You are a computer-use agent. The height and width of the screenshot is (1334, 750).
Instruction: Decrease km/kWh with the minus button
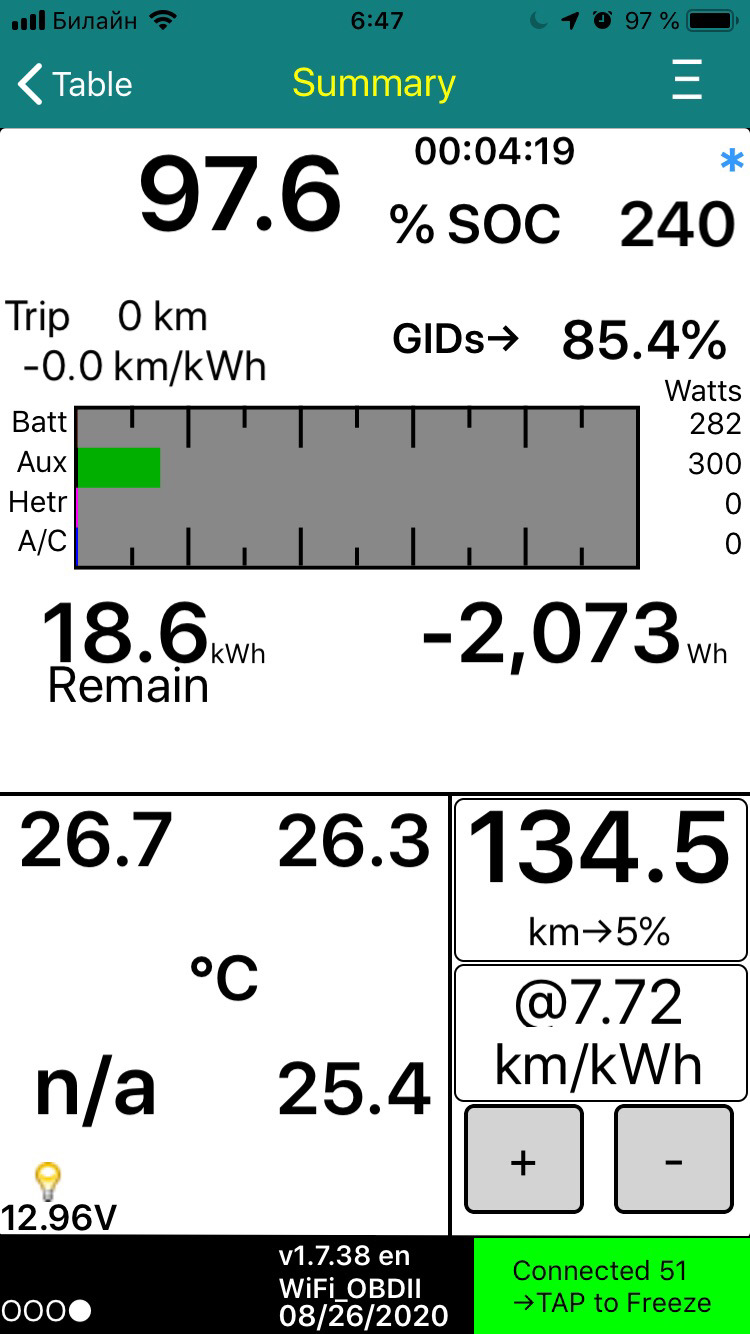pos(673,1160)
